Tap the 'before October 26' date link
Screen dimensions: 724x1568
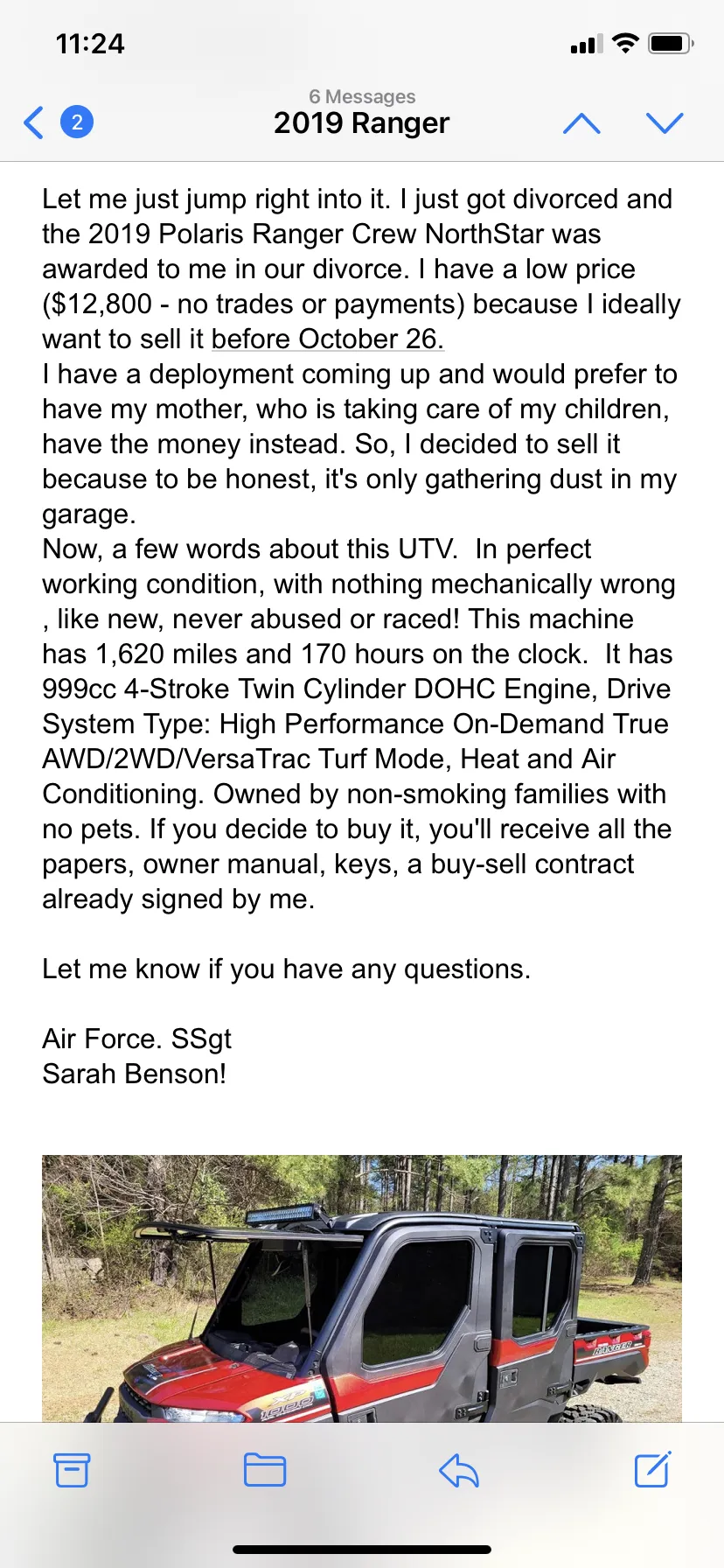pyautogui.click(x=327, y=339)
